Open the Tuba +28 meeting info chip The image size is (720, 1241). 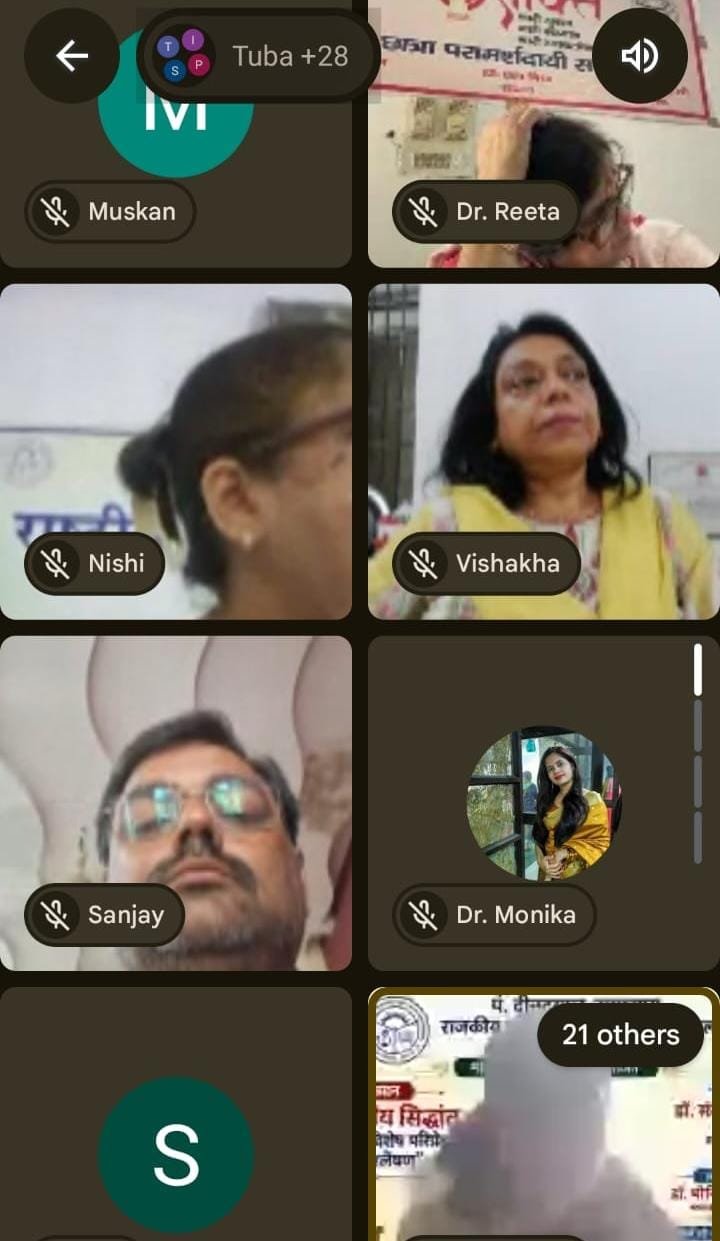click(258, 56)
